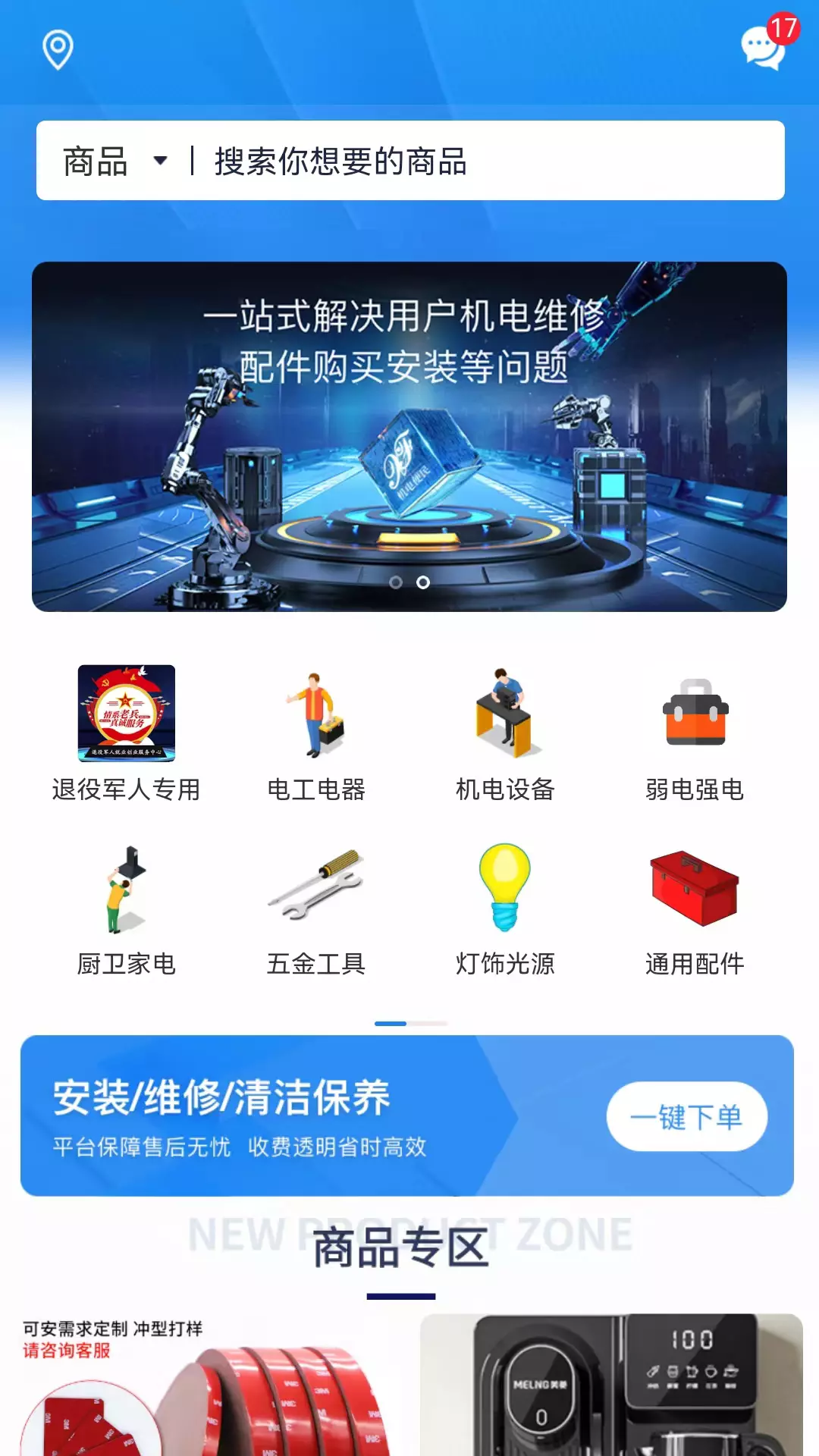Tap the 一键下单 button

(687, 1116)
